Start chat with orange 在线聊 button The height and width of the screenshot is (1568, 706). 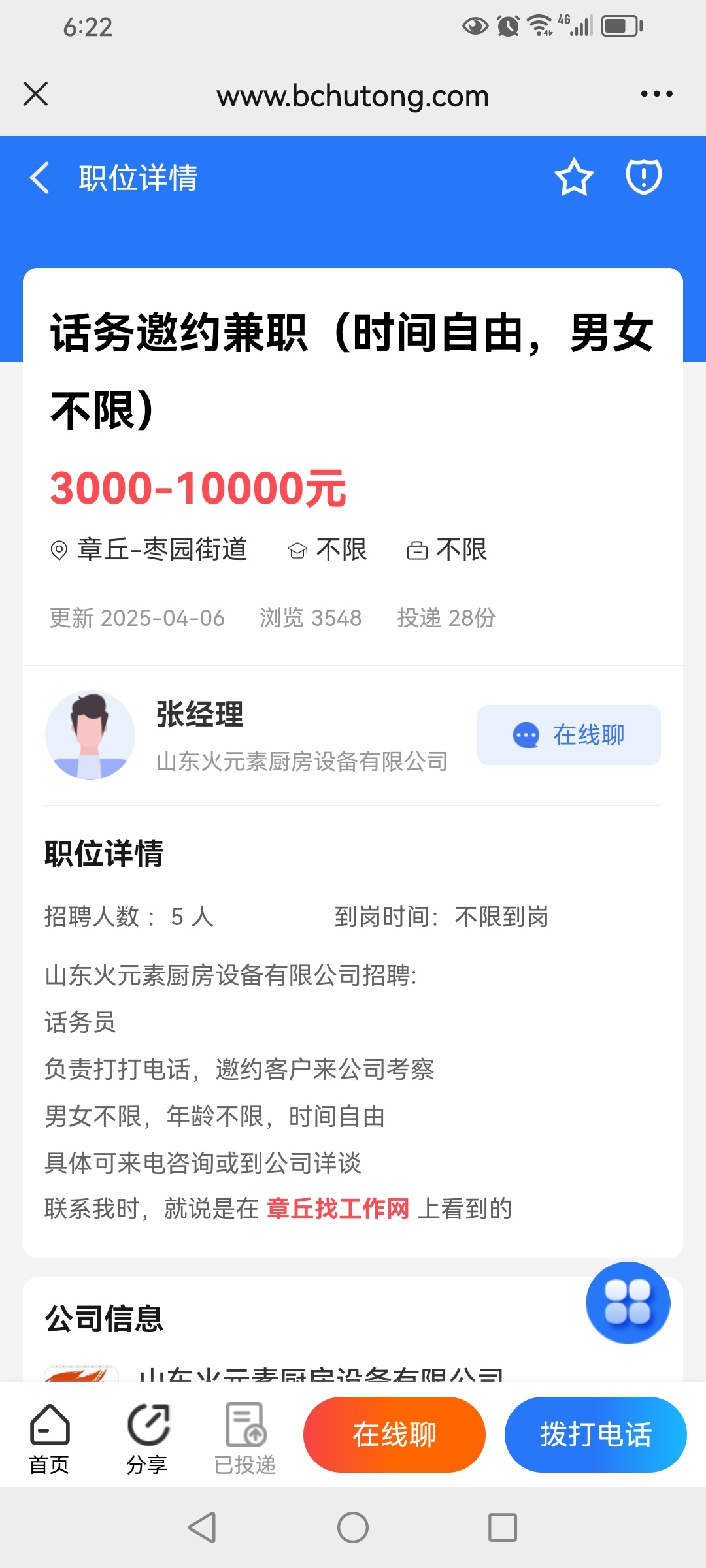pos(394,1435)
